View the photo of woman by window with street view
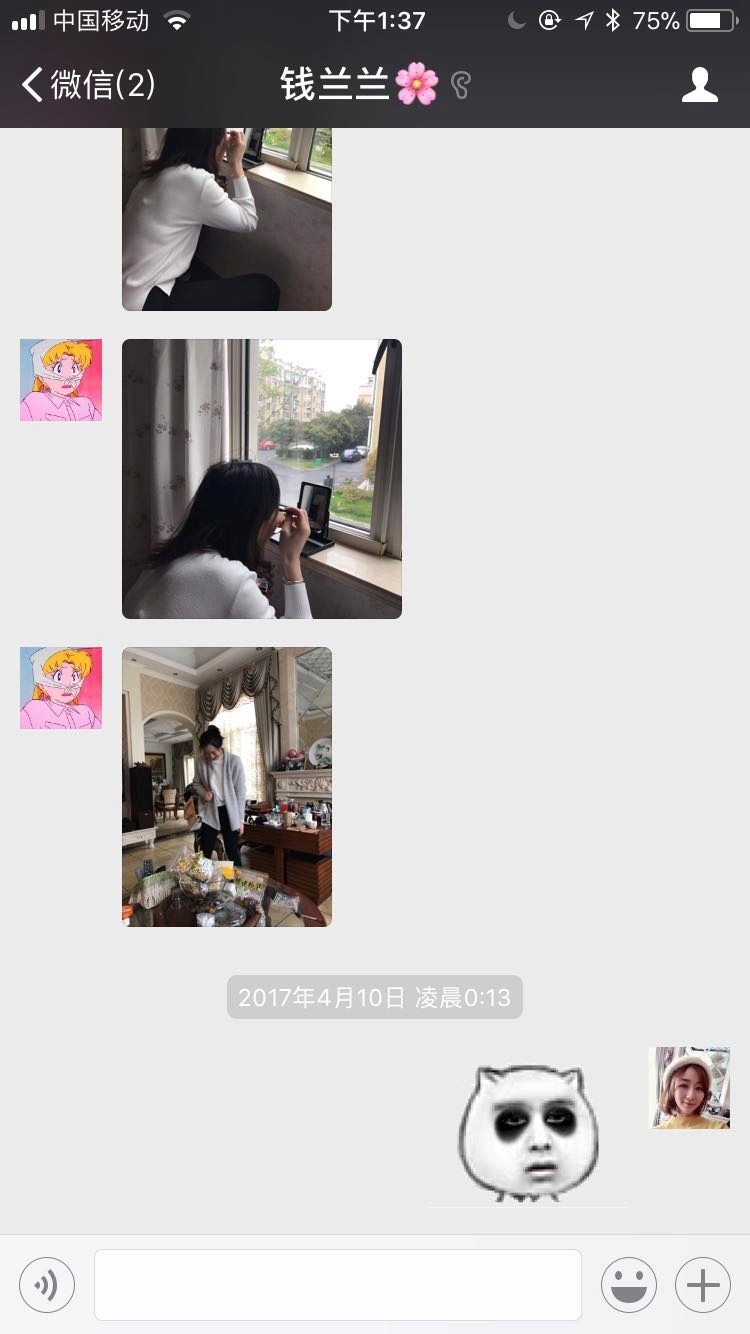The width and height of the screenshot is (750, 1334). pos(261,478)
